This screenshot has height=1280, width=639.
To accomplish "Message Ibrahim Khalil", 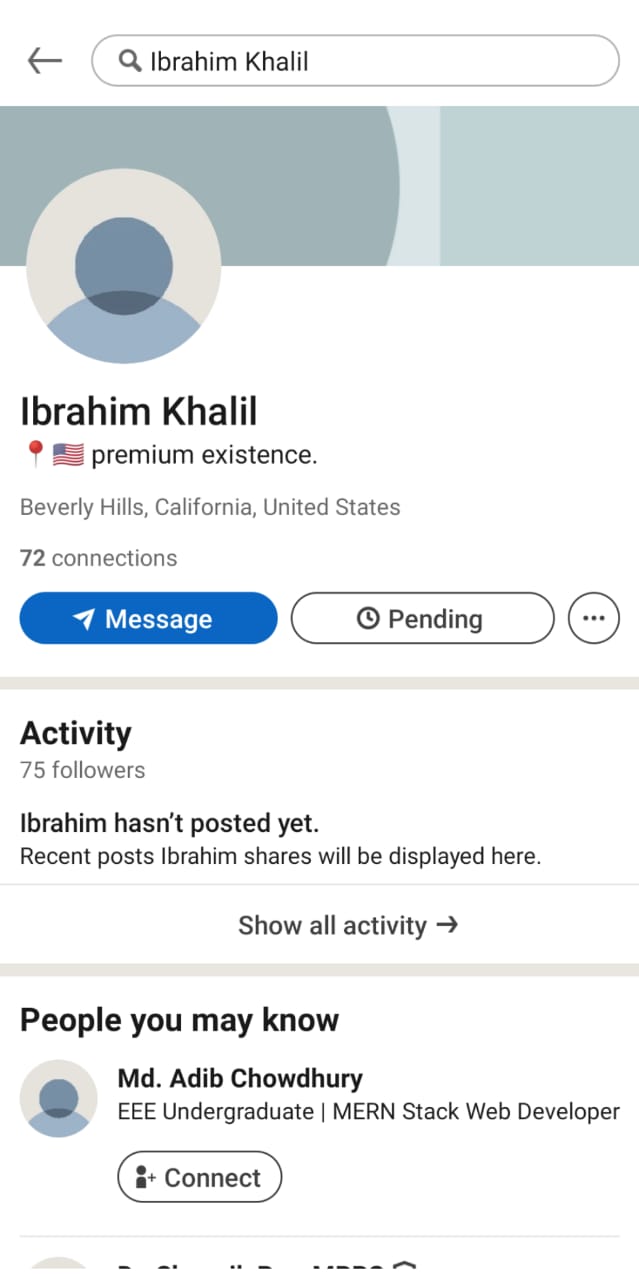I will pyautogui.click(x=148, y=618).
